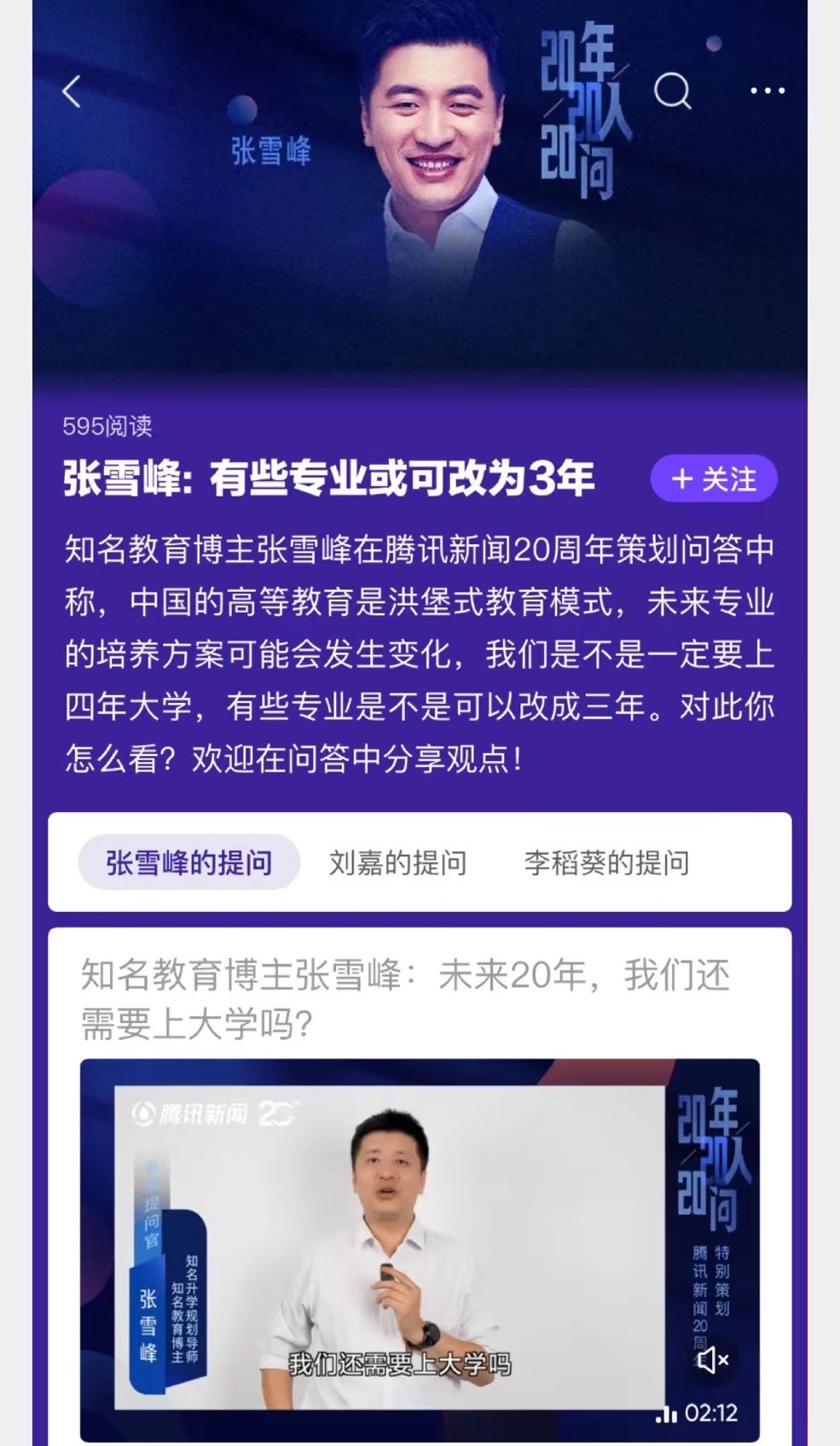
Task: Go back using the top-left arrow
Action: click(72, 91)
